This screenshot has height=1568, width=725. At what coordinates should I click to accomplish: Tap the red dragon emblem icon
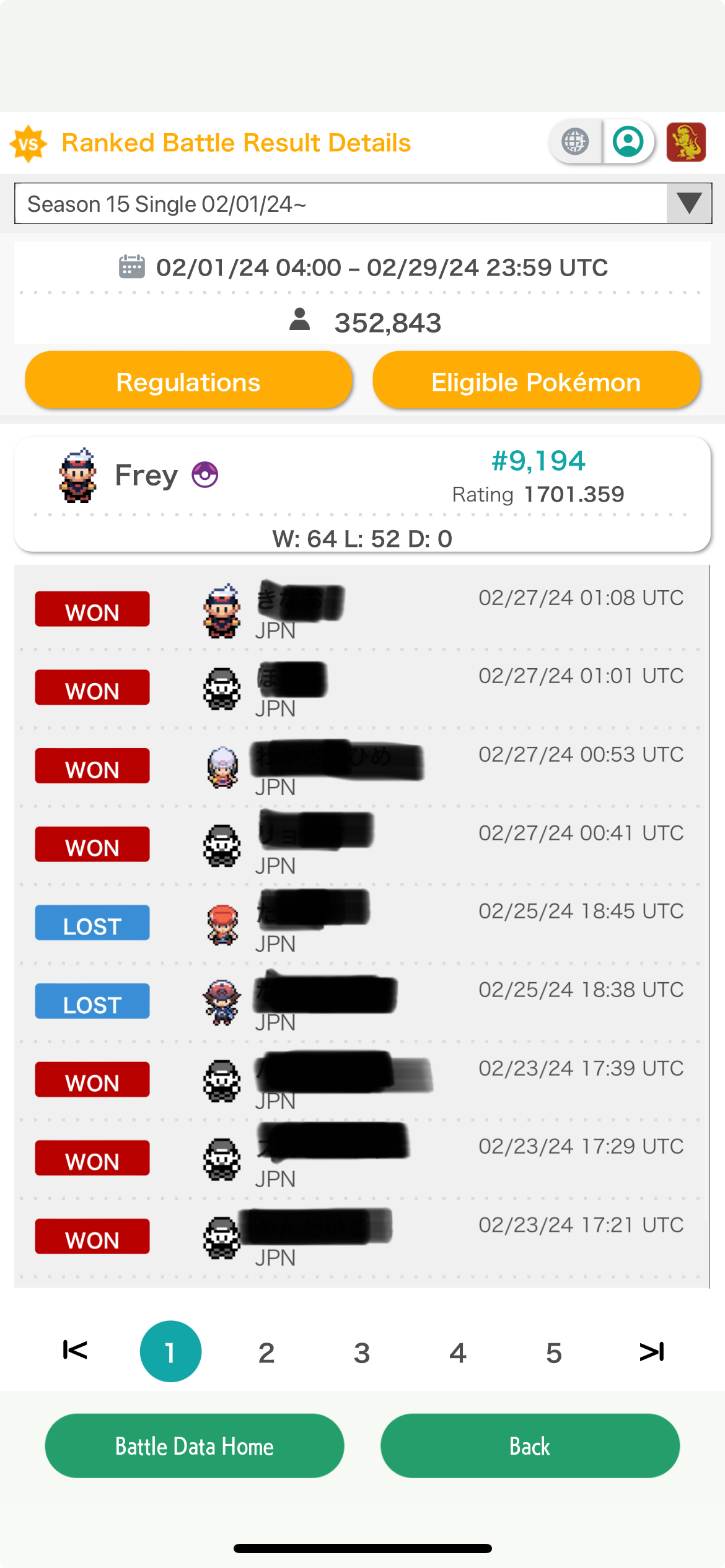tap(686, 142)
